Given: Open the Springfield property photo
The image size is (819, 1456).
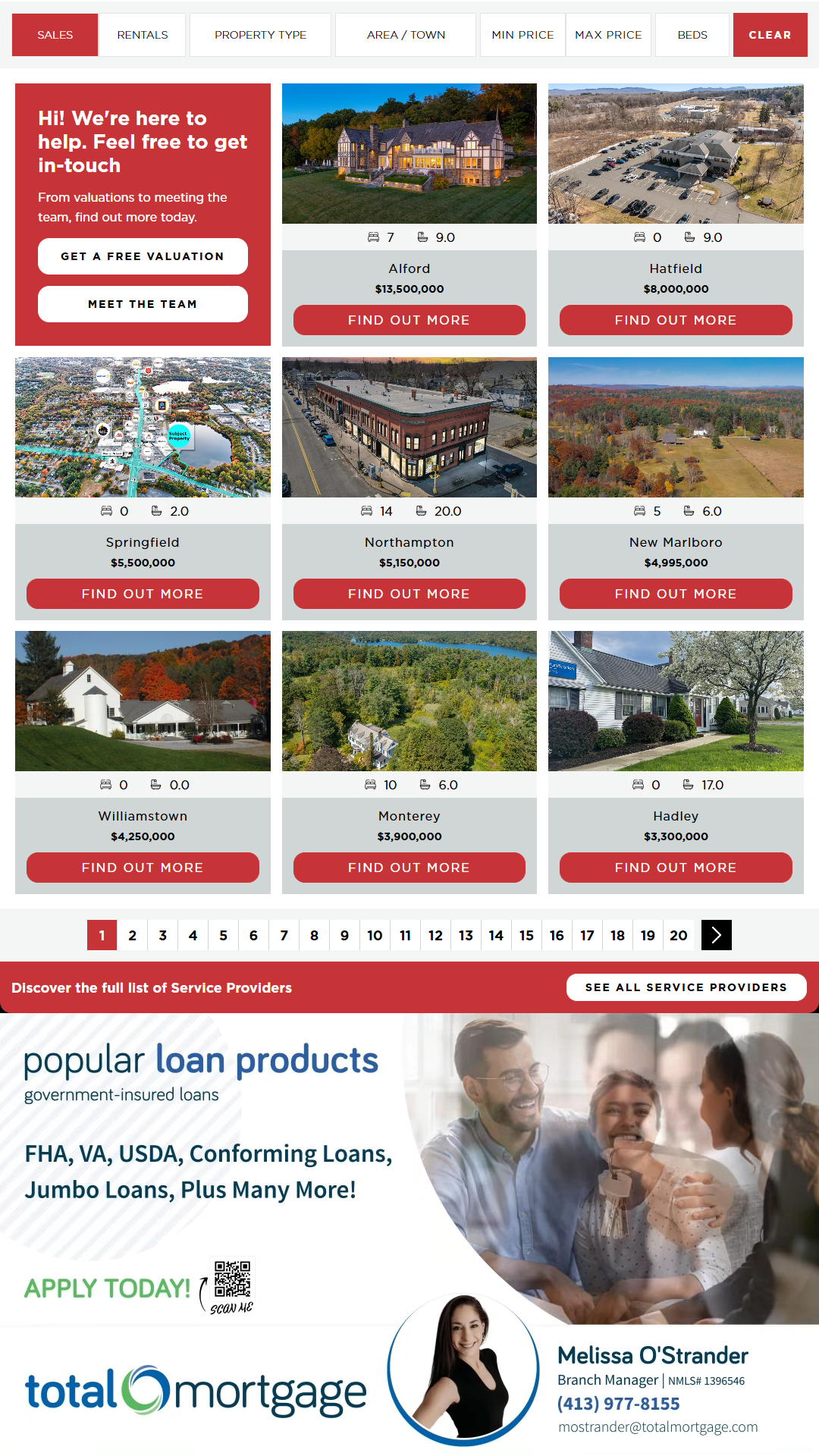Looking at the screenshot, I should (143, 427).
